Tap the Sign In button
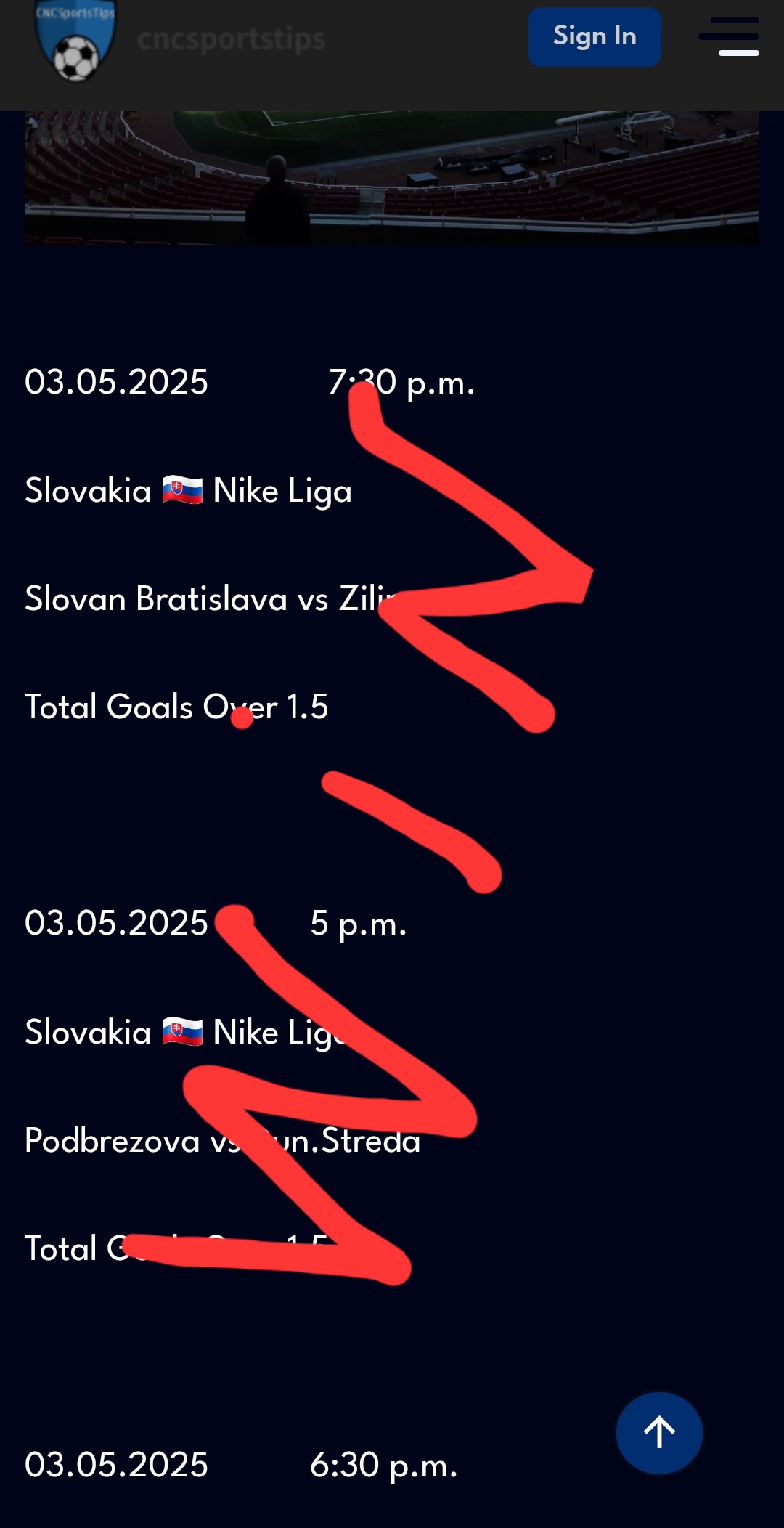The image size is (784, 1528). click(595, 37)
